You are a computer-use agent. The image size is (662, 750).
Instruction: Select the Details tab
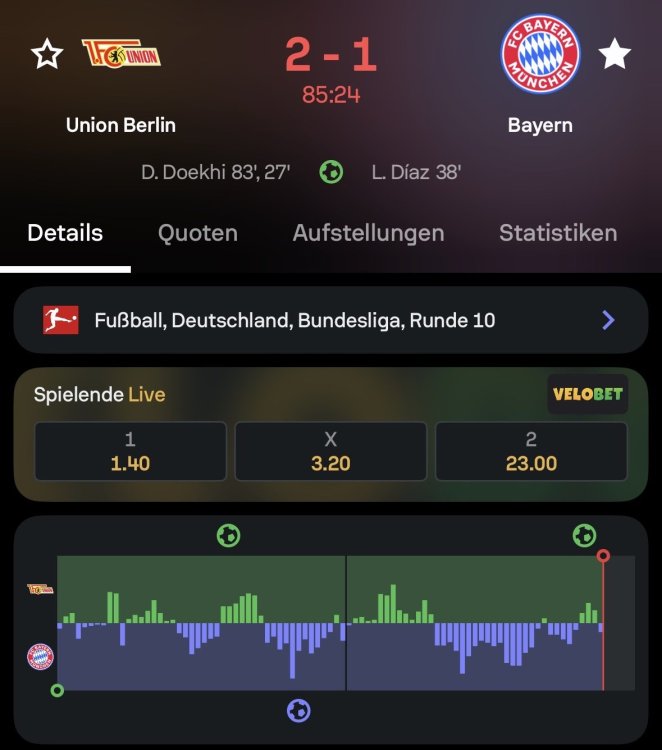point(65,233)
